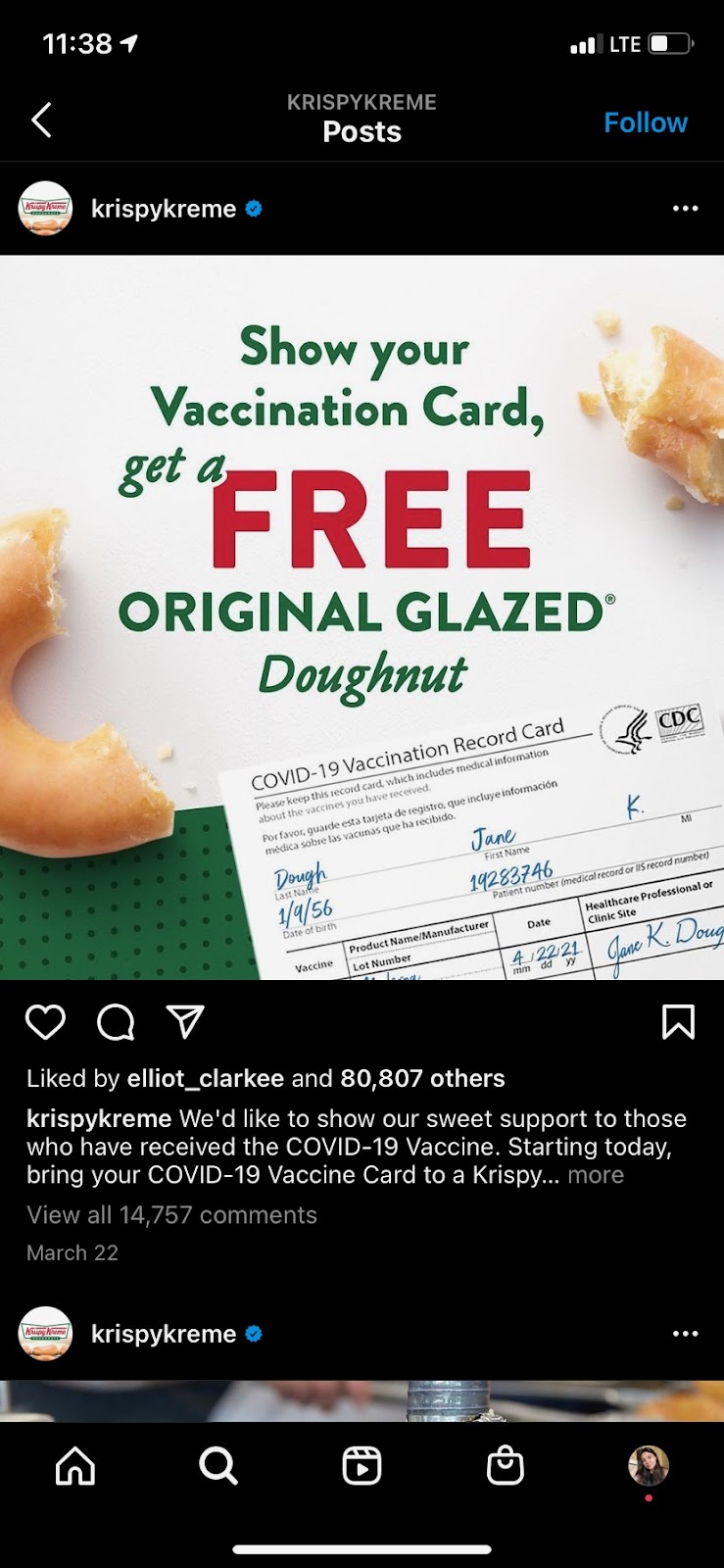This screenshot has width=724, height=1568.
Task: Open options menu on second krispykreme post
Action: [x=685, y=1334]
